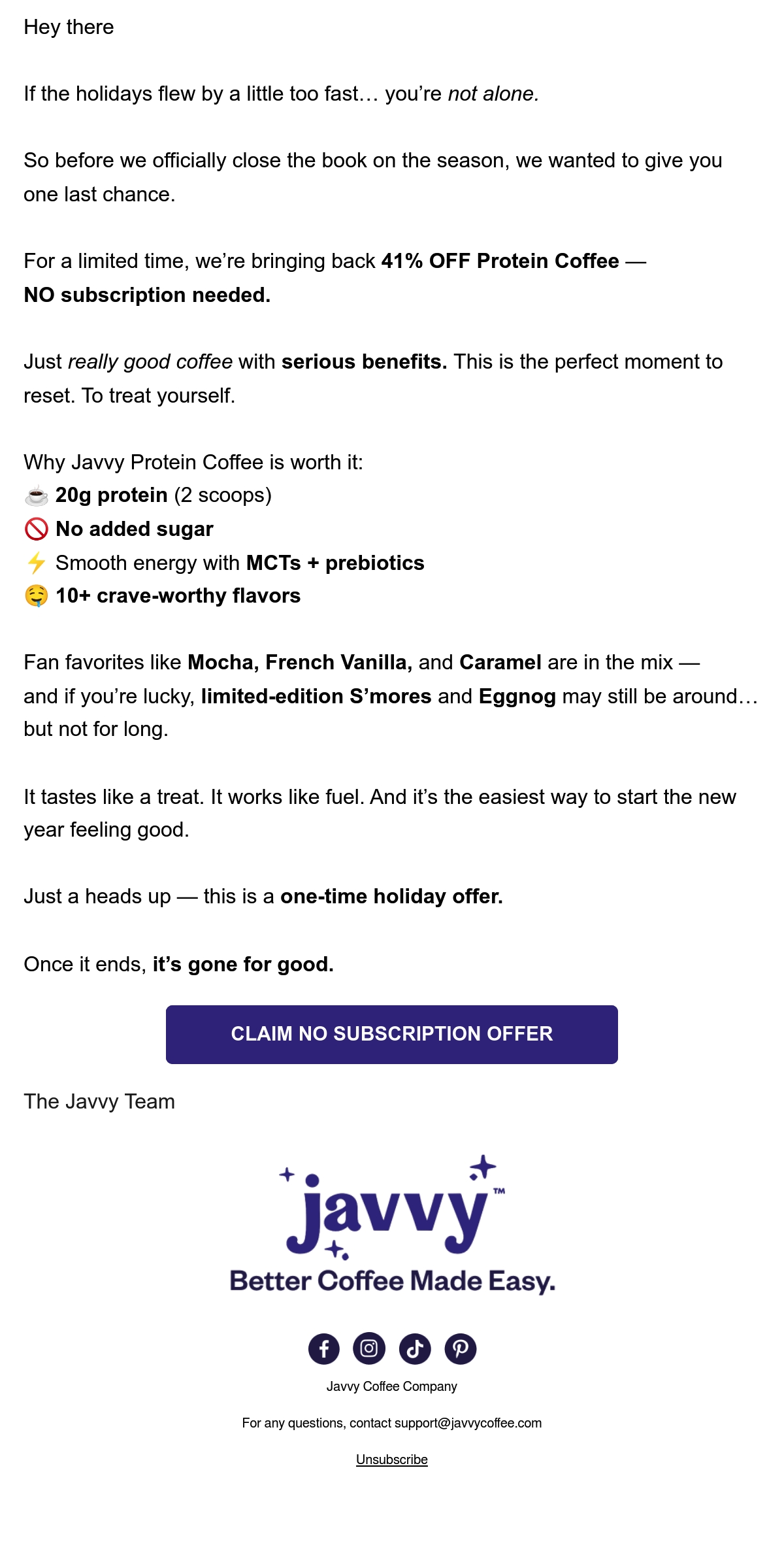This screenshot has height=1553, width=784.
Task: Open Javvy's Pinterest page
Action: (461, 1348)
